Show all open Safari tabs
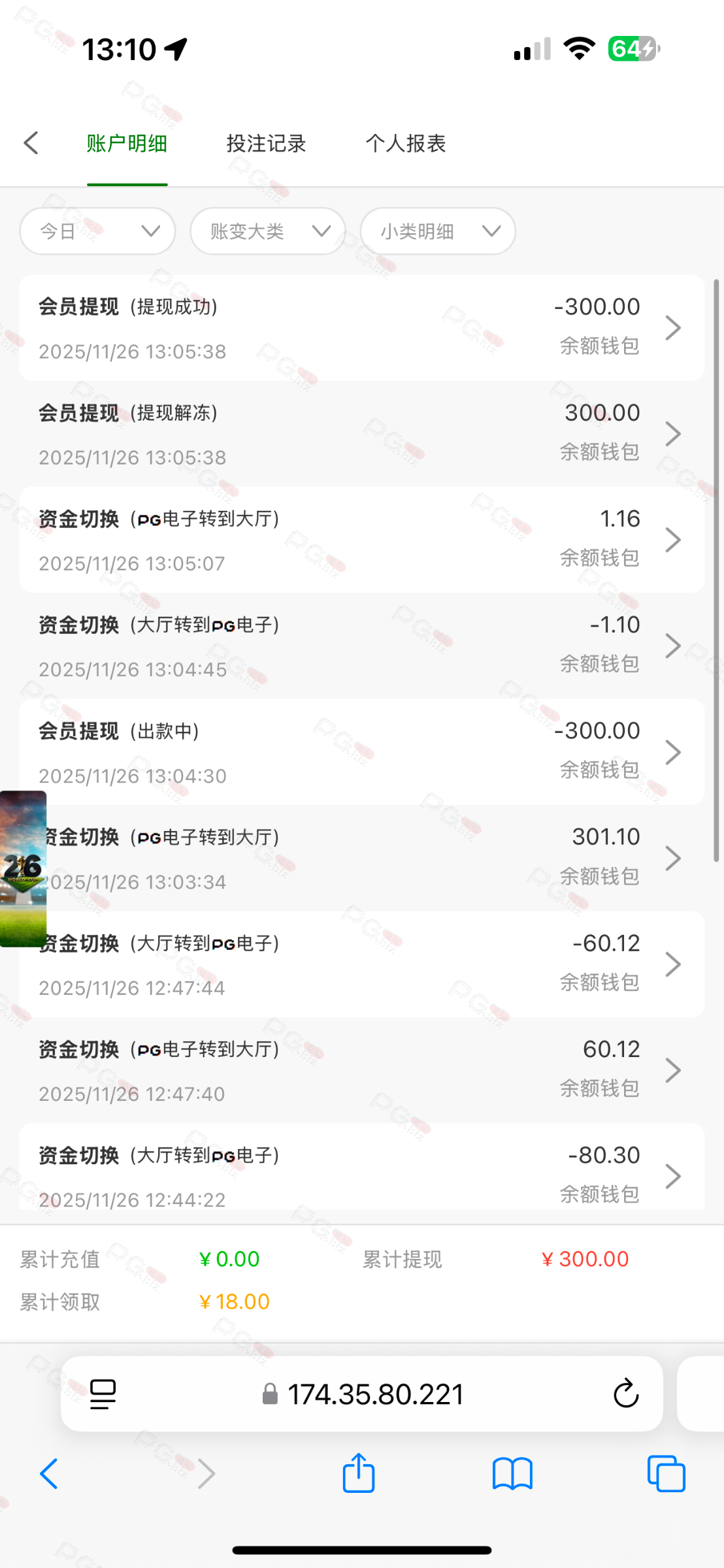The height and width of the screenshot is (1568, 724). pos(666,1473)
